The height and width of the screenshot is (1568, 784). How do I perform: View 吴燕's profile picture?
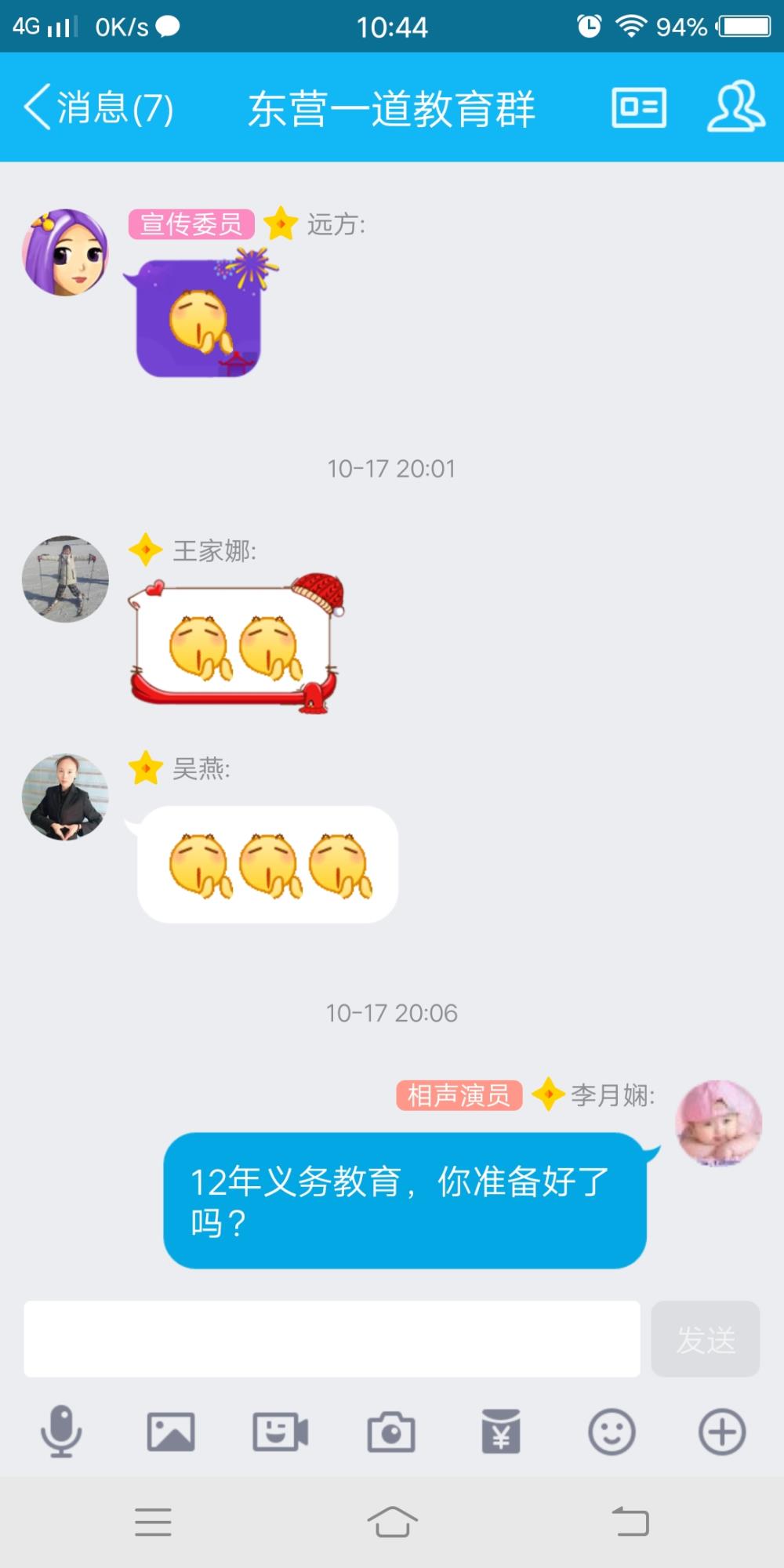65,797
